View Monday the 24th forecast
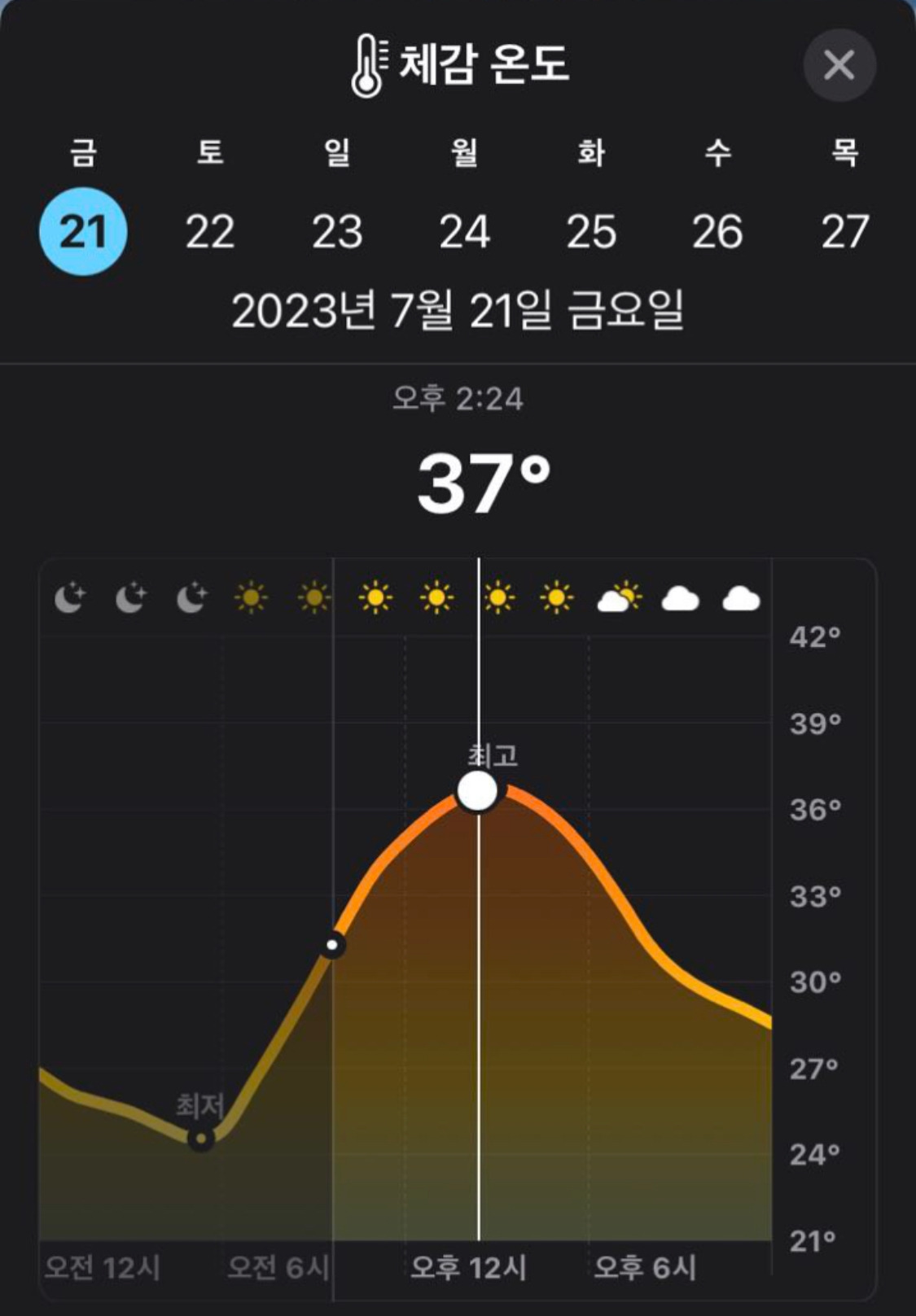Screen dimensions: 916x1316 [x=464, y=231]
